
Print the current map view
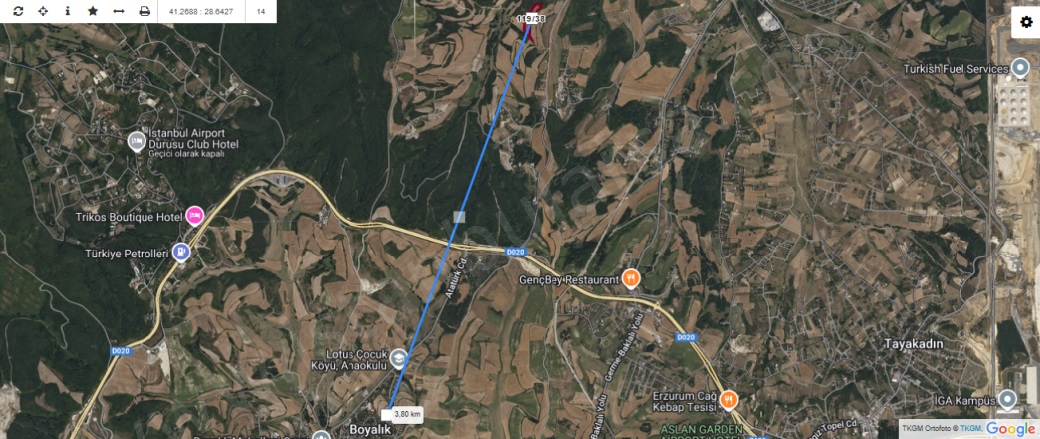pos(145,11)
